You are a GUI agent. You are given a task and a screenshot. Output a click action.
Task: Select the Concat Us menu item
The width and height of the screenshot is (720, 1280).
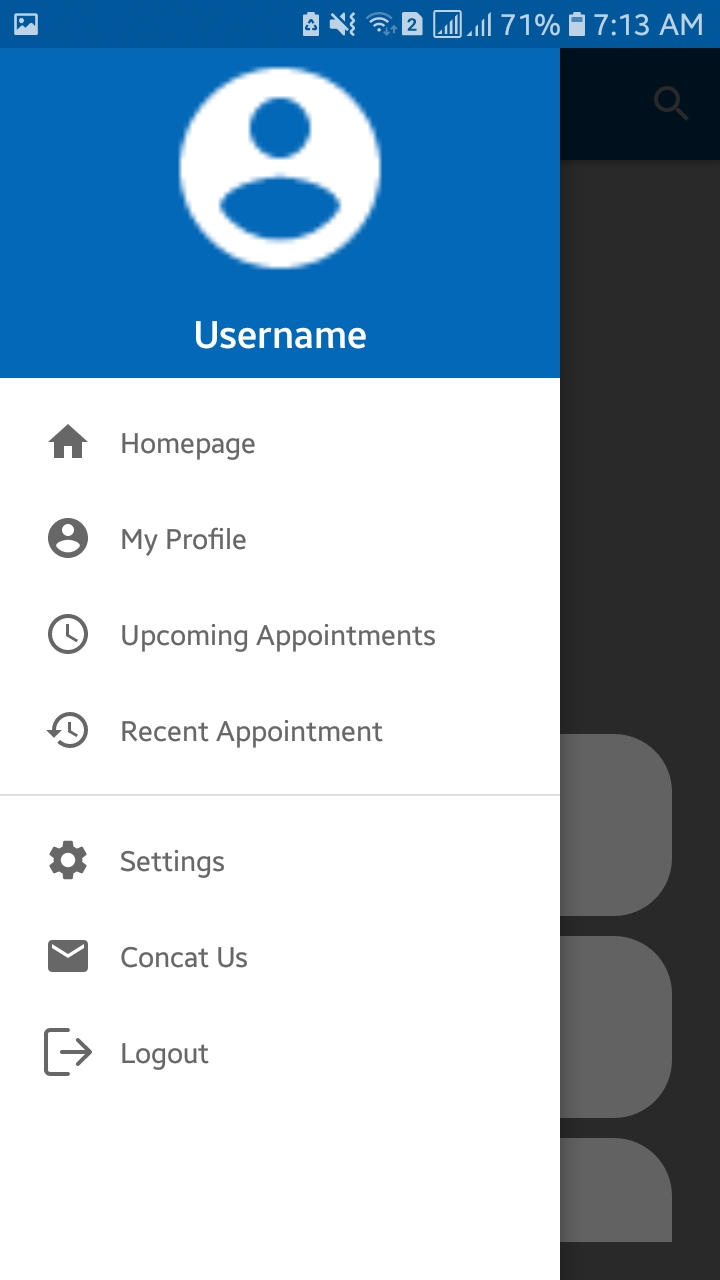pos(280,957)
